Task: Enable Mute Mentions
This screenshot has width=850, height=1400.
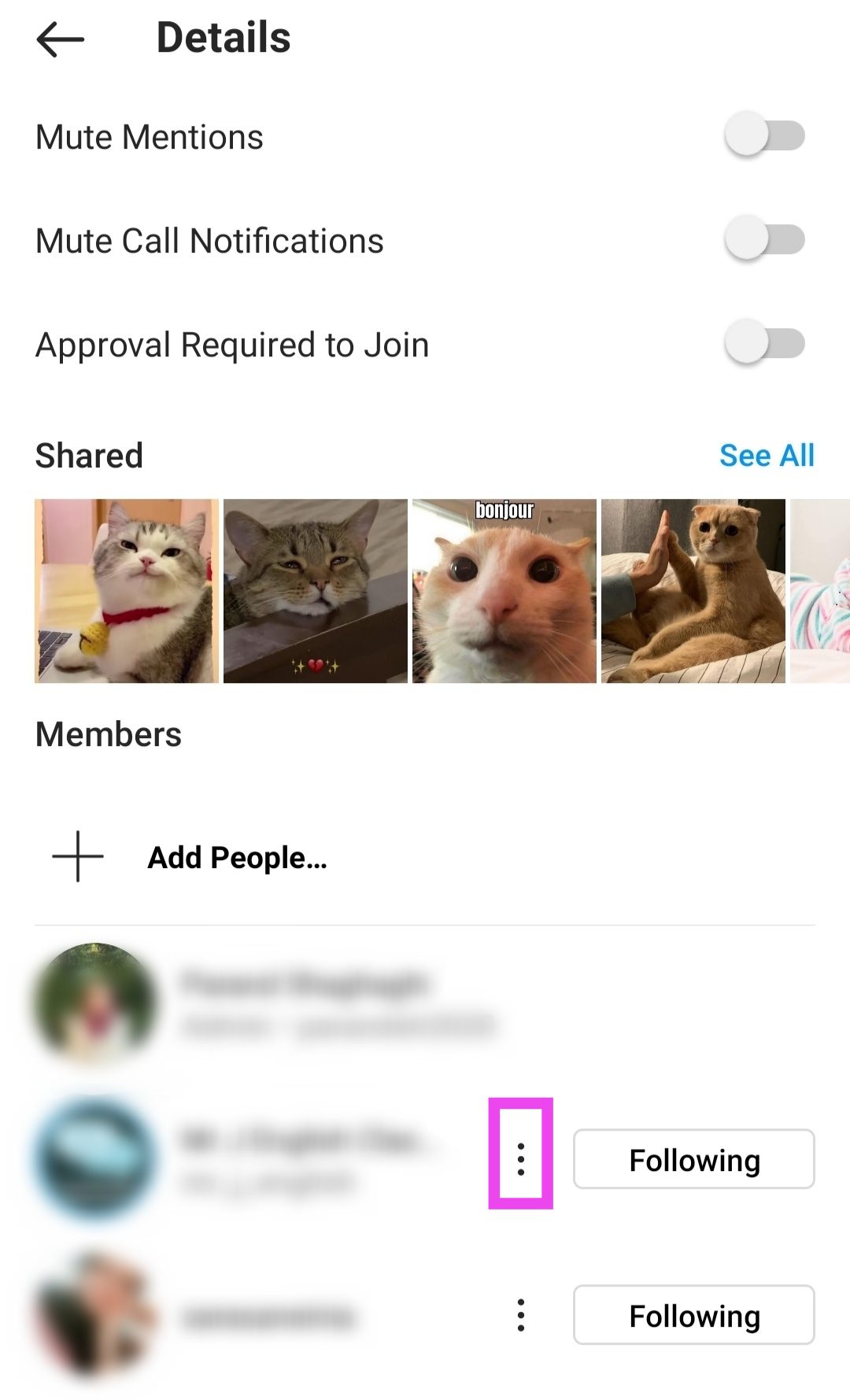Action: [764, 135]
